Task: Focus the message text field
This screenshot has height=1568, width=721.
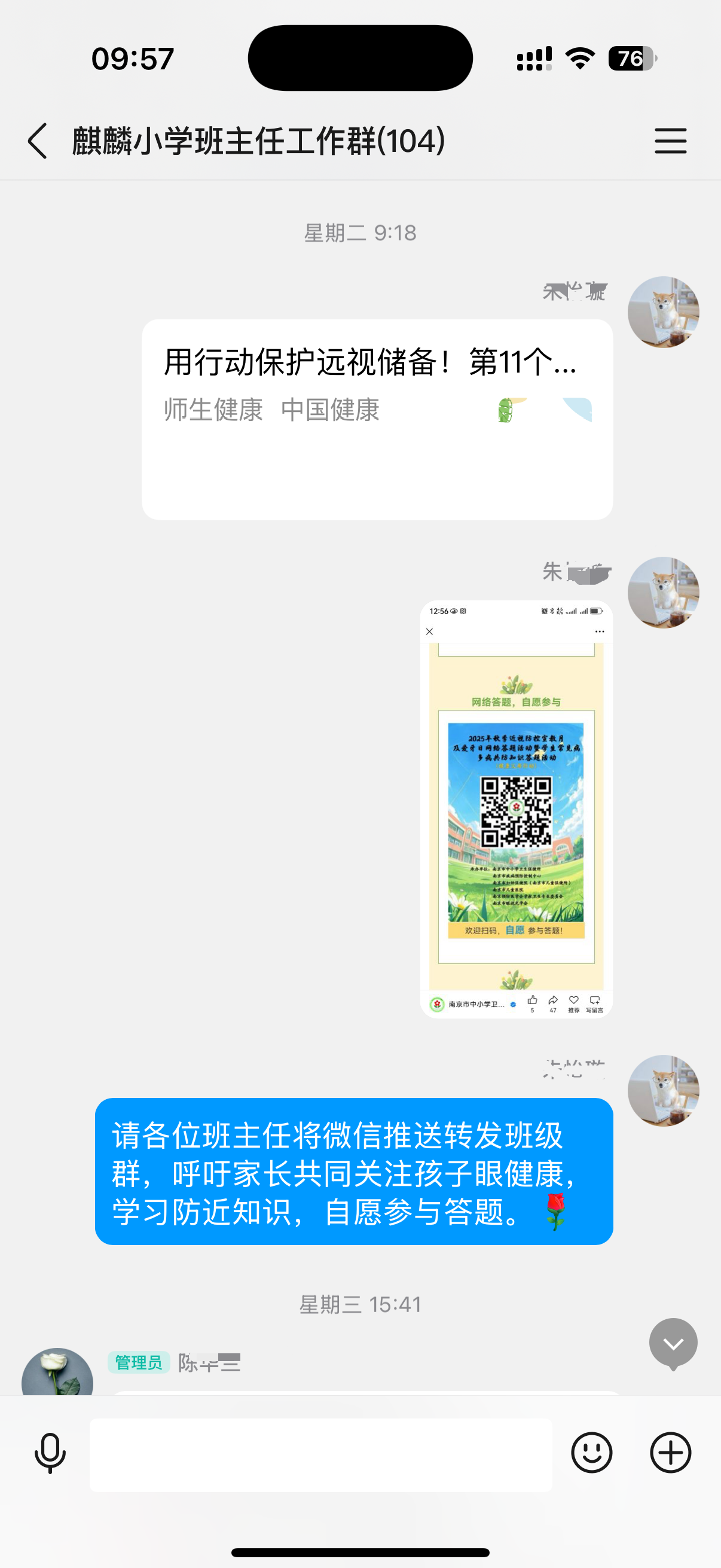Action: click(320, 1454)
